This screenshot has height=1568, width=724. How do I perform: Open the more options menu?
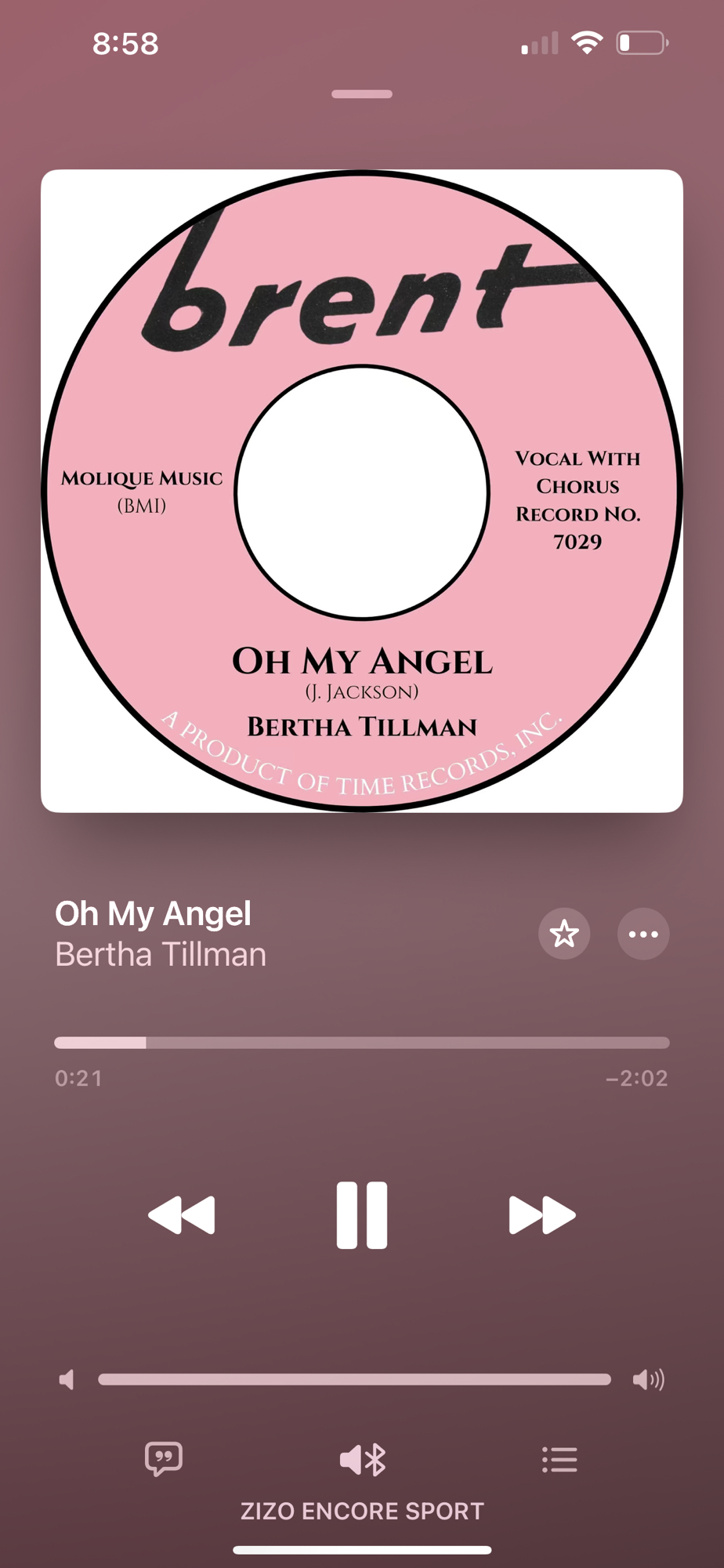tap(643, 934)
